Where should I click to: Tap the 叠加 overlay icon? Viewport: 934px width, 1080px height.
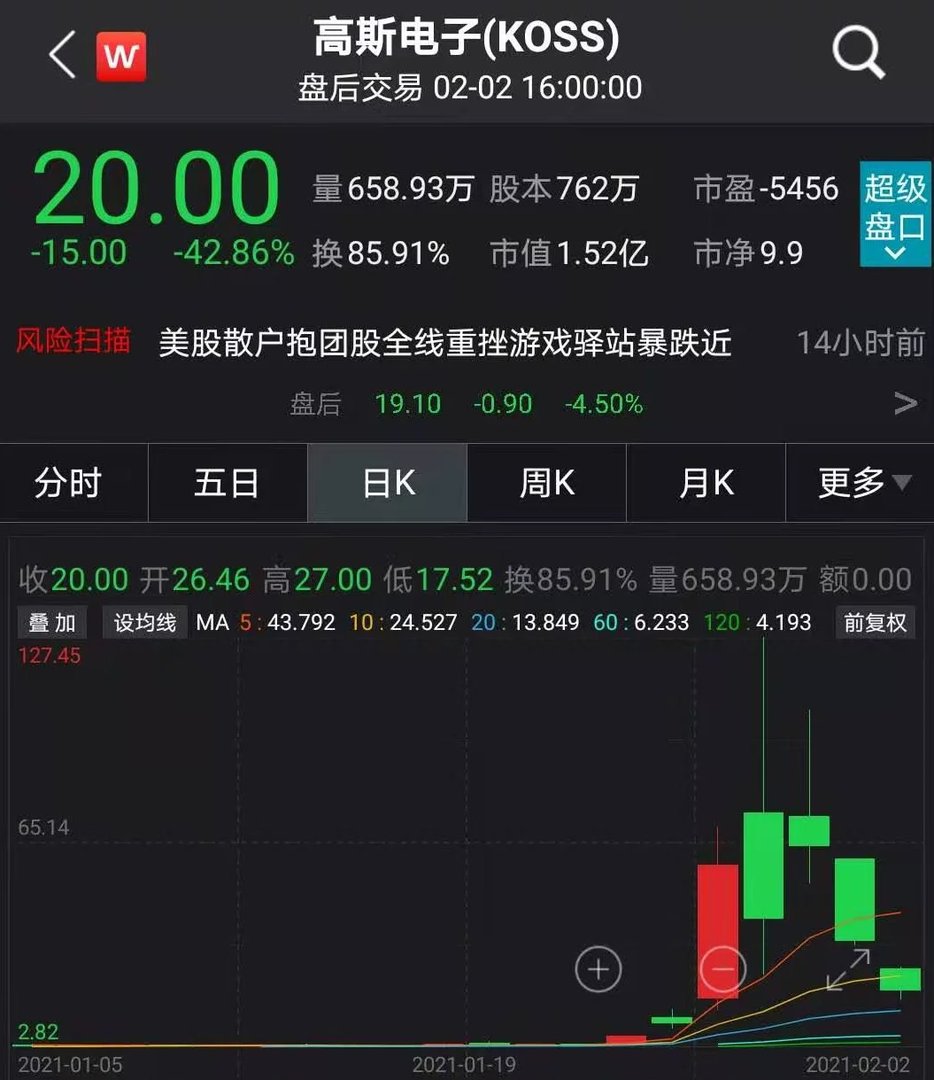[51, 622]
